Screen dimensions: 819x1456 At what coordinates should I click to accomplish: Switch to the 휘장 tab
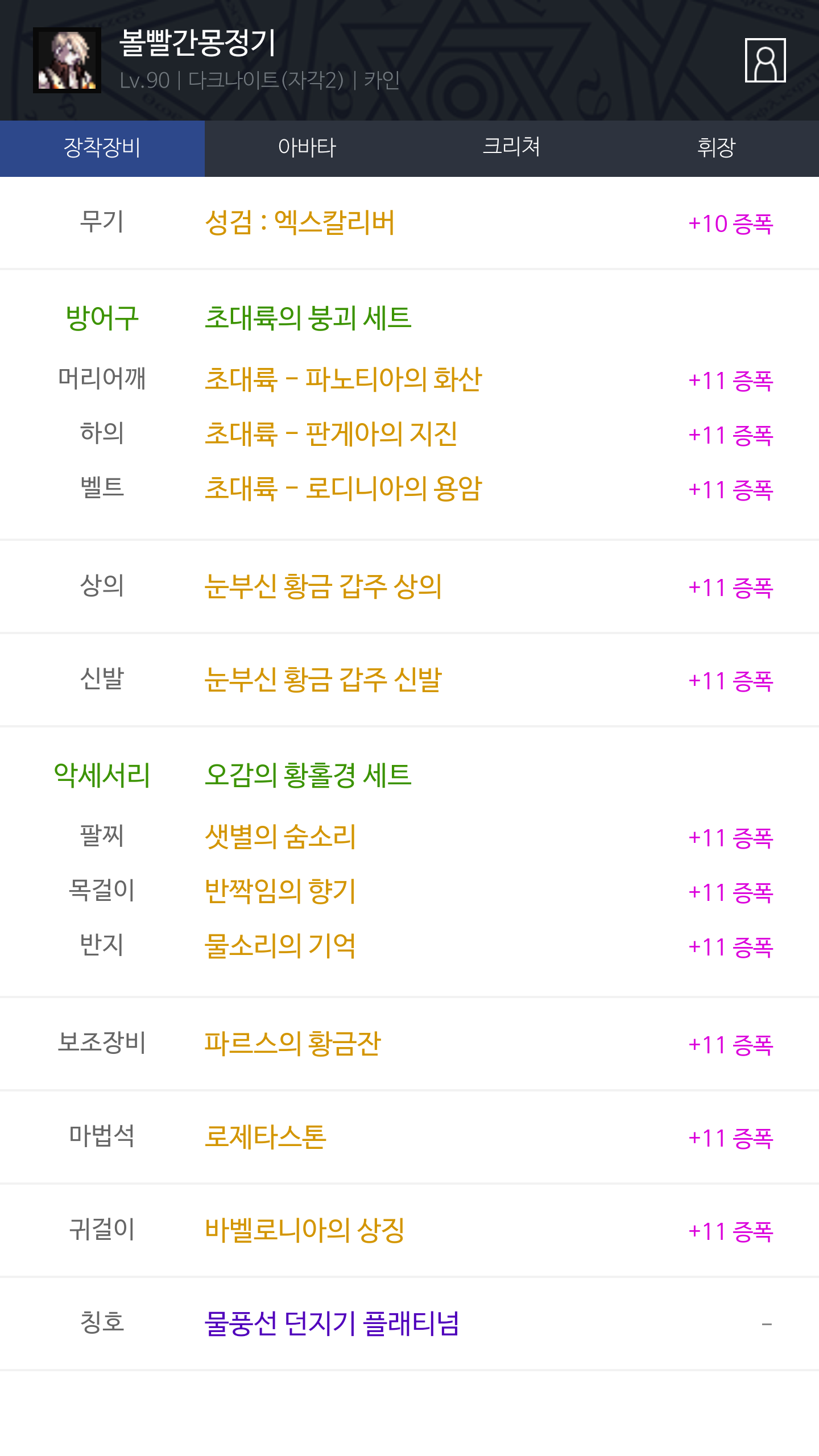click(716, 148)
